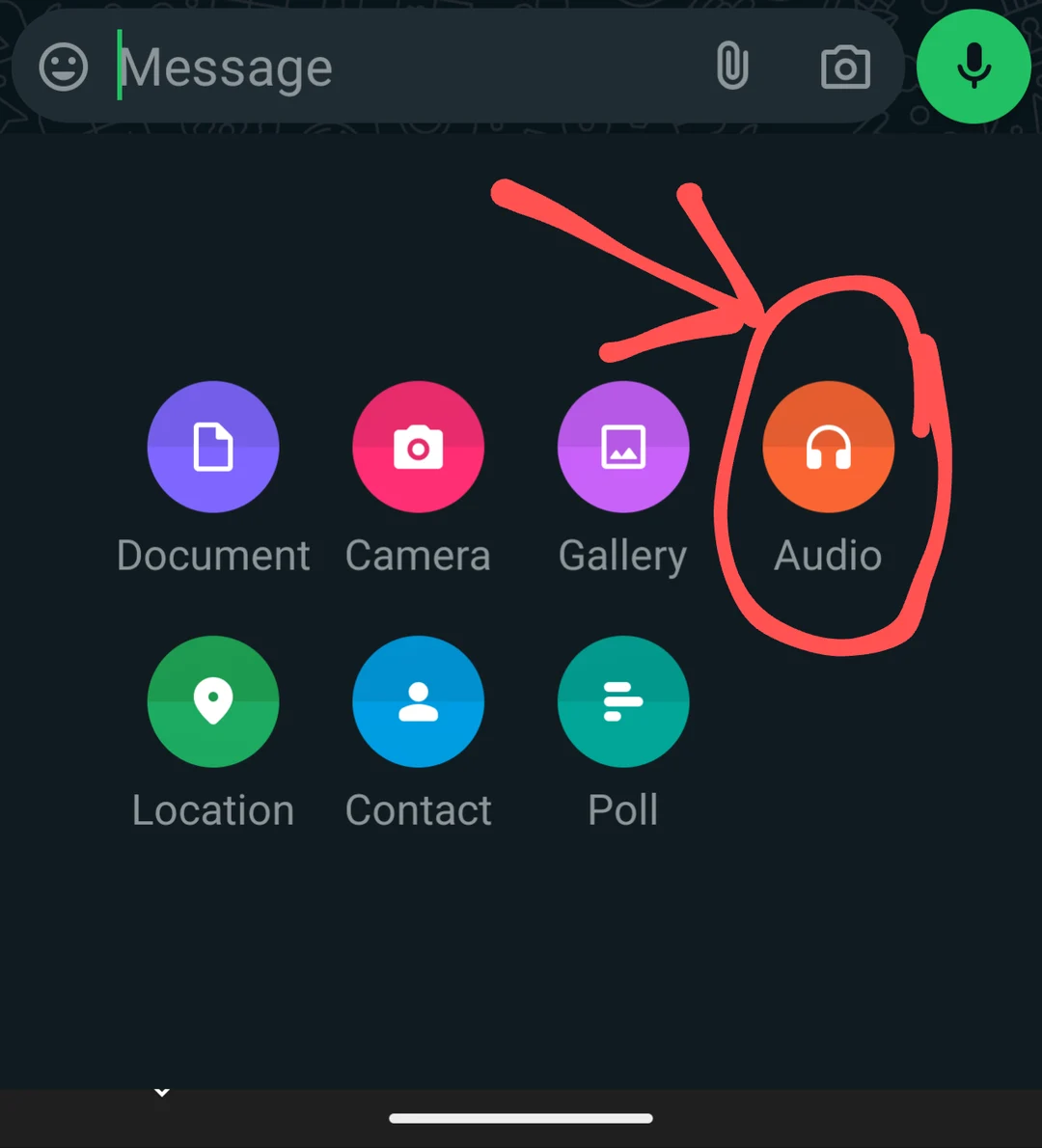The image size is (1042, 1148).
Task: Open the Gallery to pick photos
Action: pyautogui.click(x=623, y=447)
